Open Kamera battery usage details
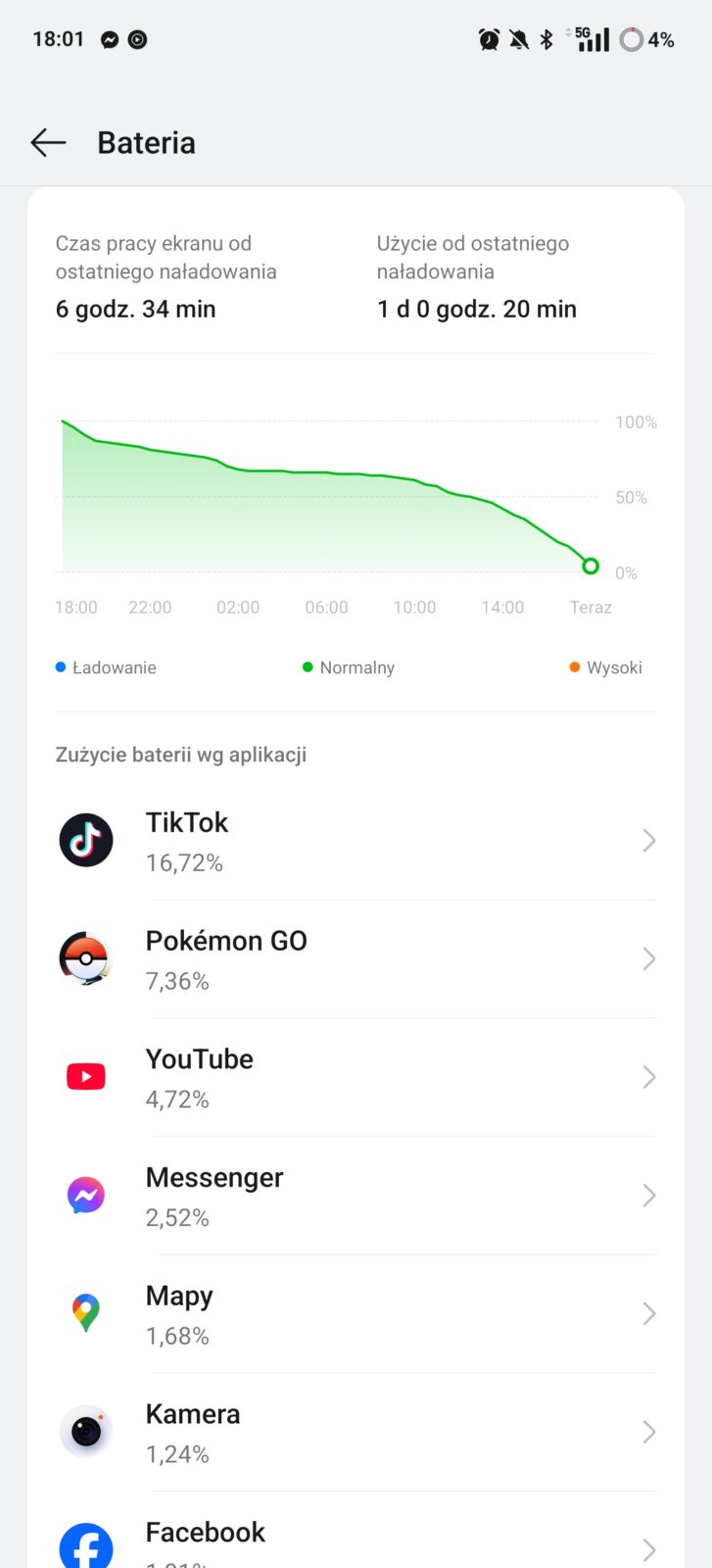This screenshot has height=1568, width=712. (x=356, y=1432)
